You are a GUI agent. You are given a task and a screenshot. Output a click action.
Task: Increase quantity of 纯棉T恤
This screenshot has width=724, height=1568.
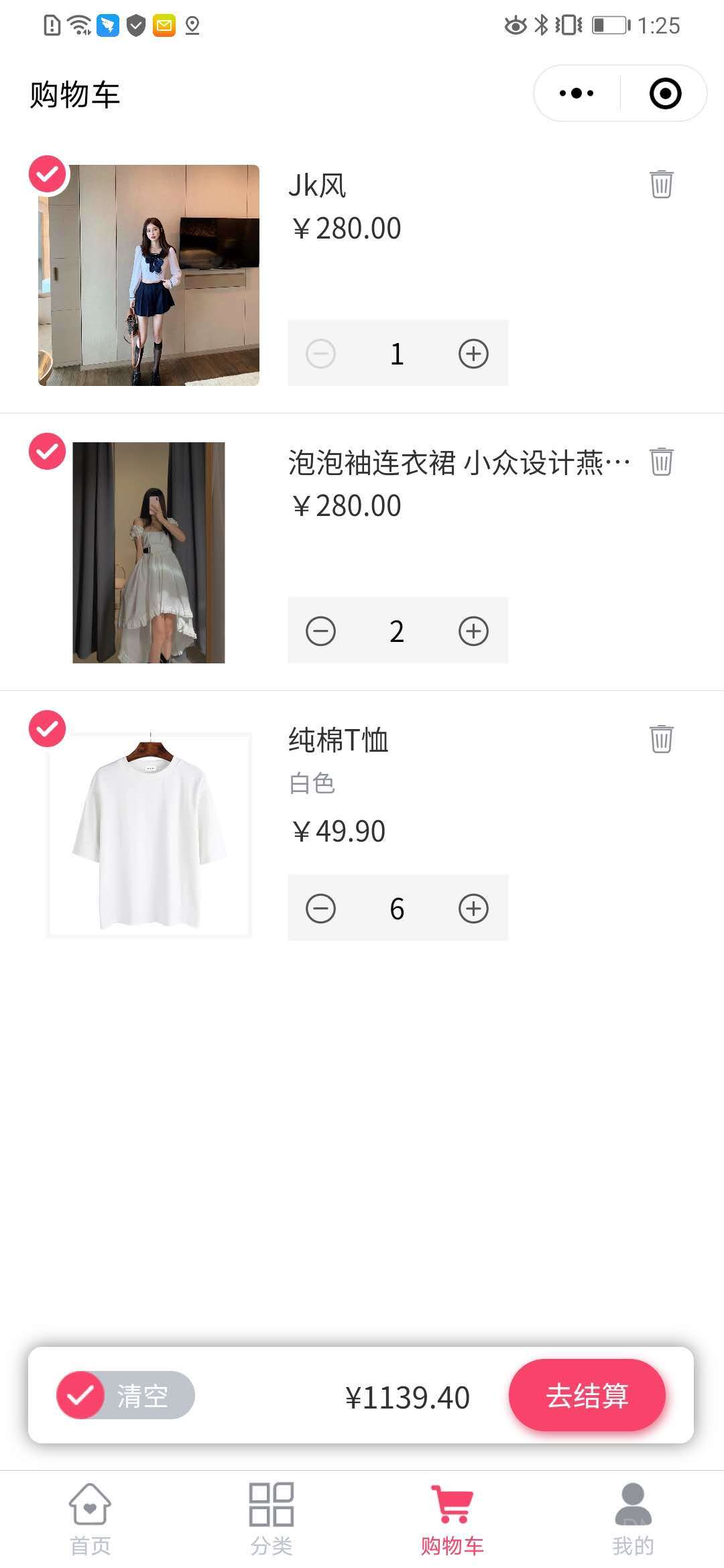(x=473, y=908)
